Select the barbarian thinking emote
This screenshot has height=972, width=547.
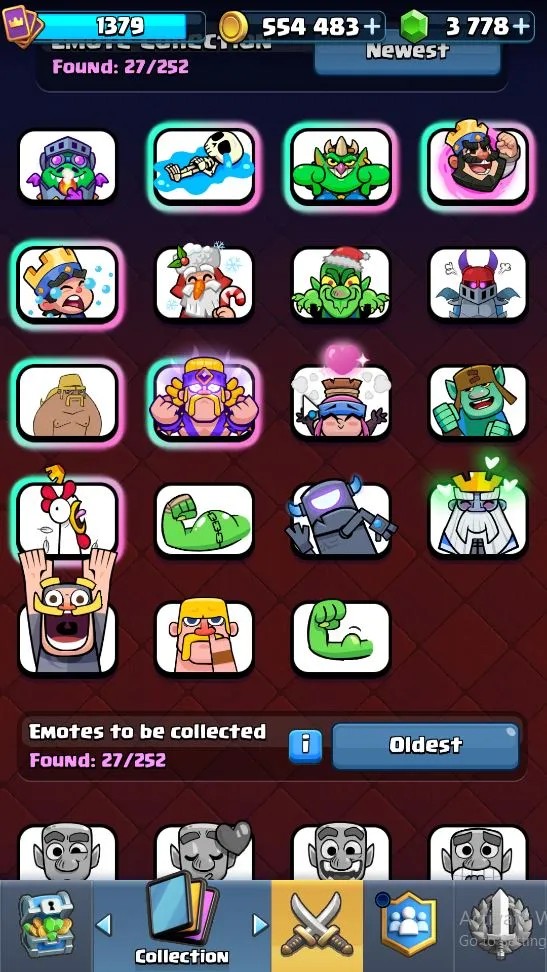(x=204, y=638)
